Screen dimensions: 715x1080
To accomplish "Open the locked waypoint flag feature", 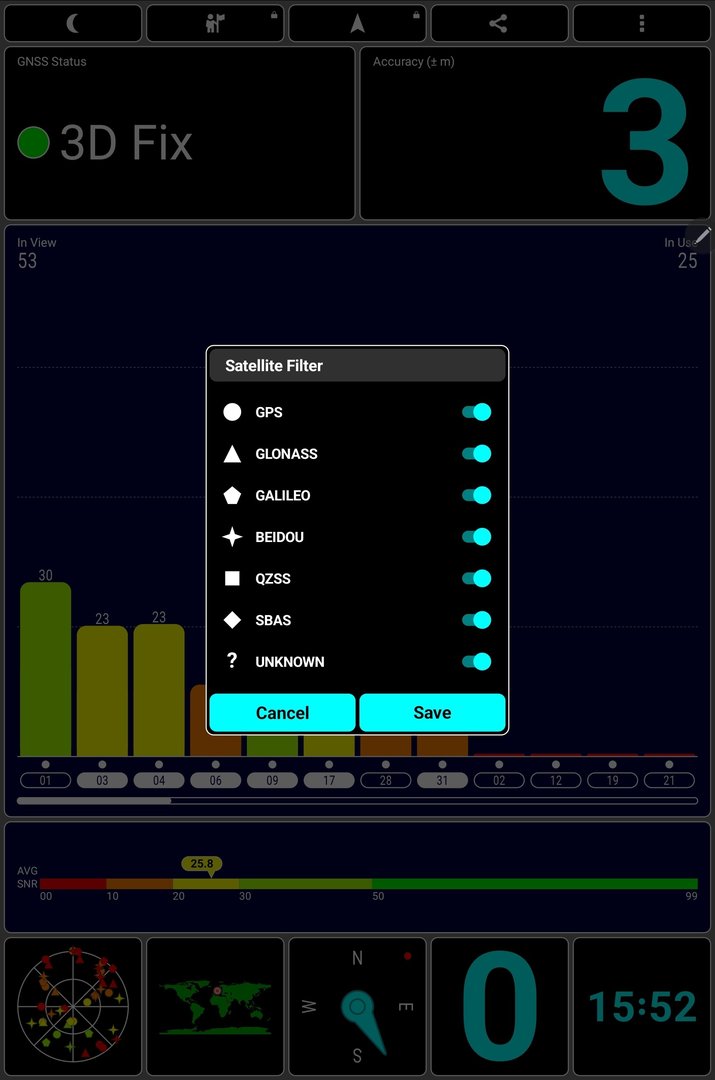I will tap(215, 23).
